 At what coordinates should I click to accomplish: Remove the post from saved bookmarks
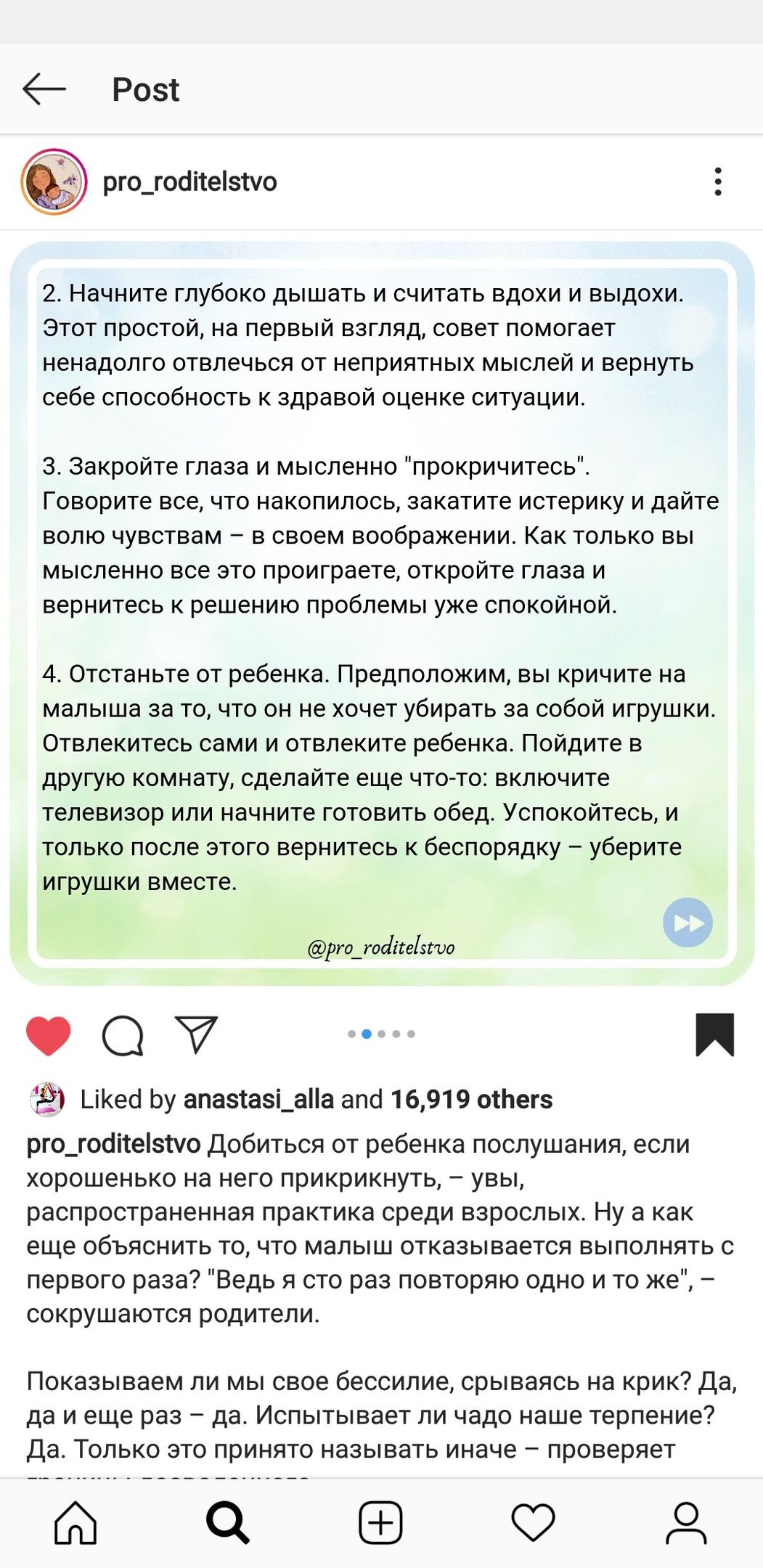point(714,1034)
